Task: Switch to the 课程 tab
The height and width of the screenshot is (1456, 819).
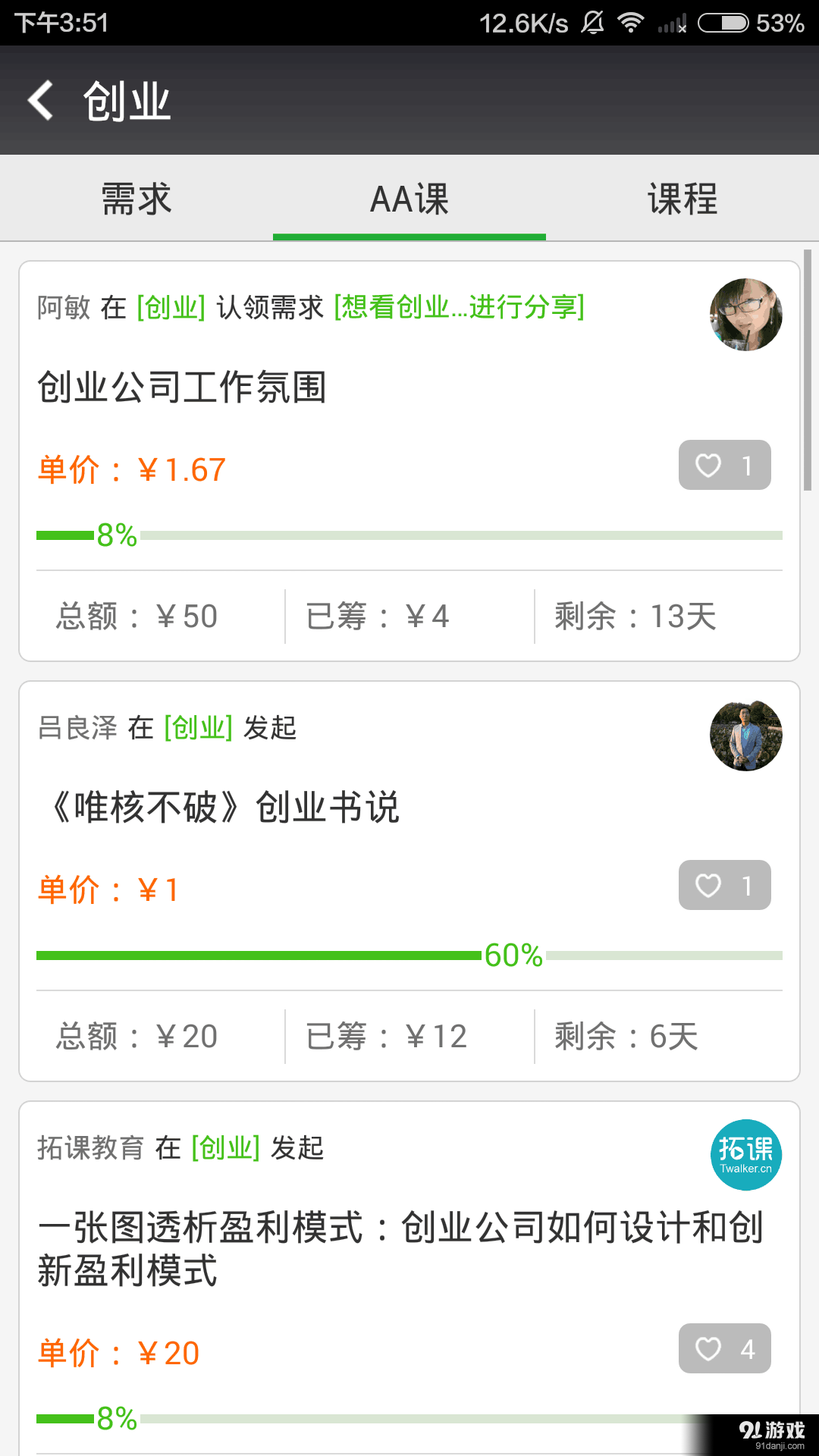Action: point(682,198)
